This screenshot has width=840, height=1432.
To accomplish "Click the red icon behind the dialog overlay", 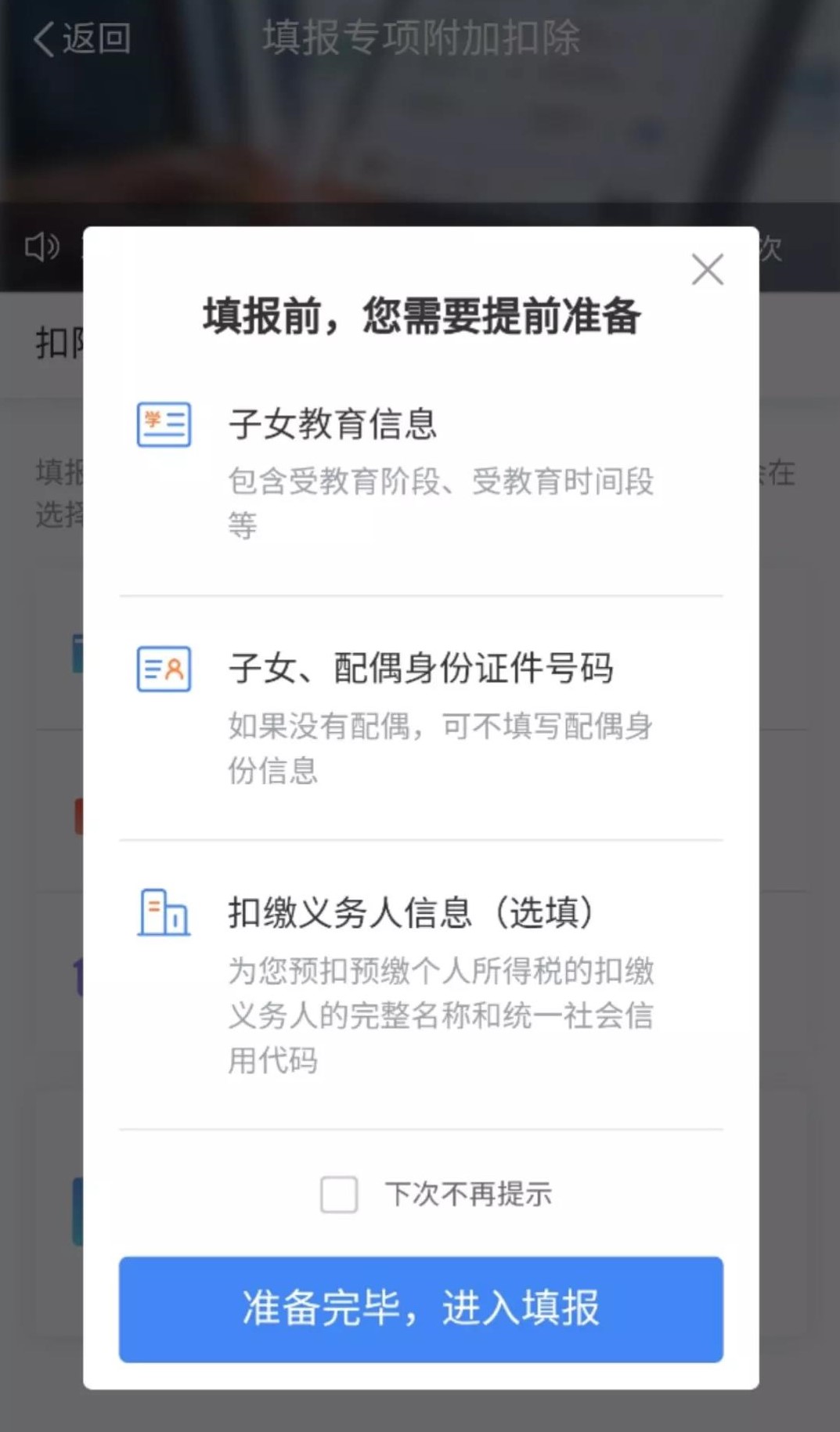I will 77,814.
